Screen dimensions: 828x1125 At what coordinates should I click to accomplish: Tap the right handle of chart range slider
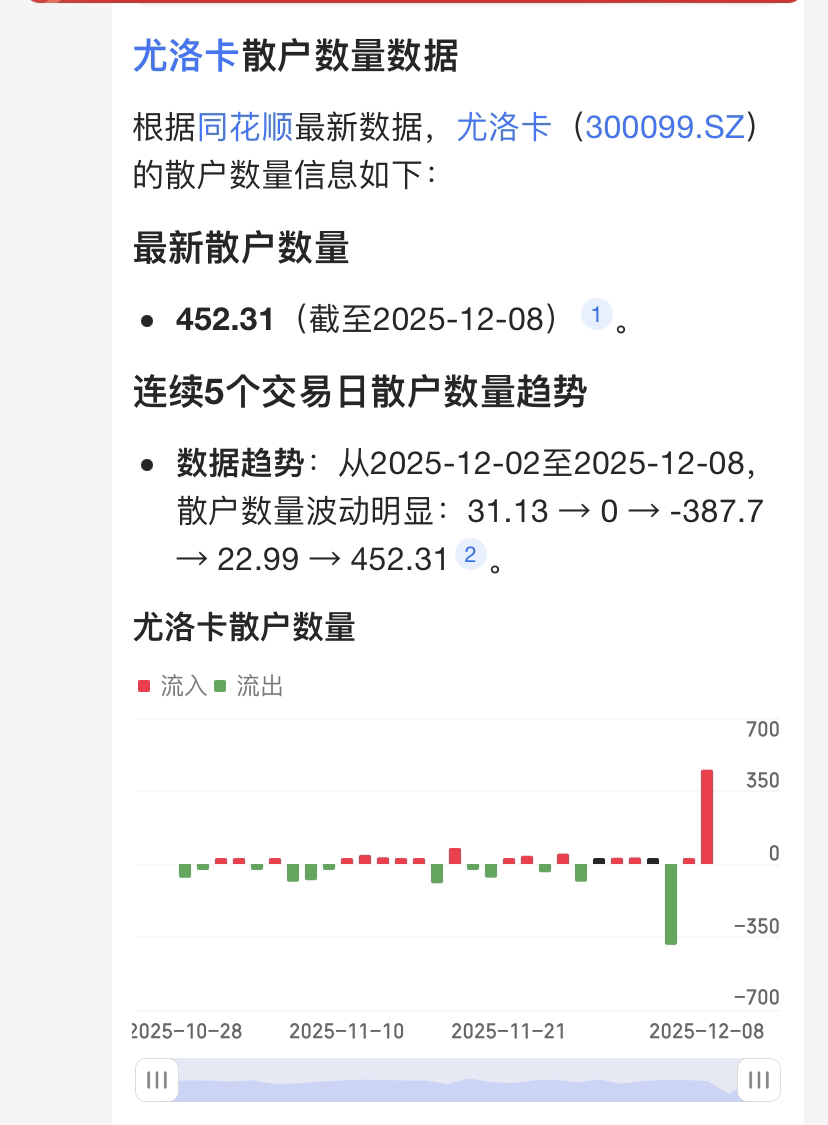coord(758,1080)
